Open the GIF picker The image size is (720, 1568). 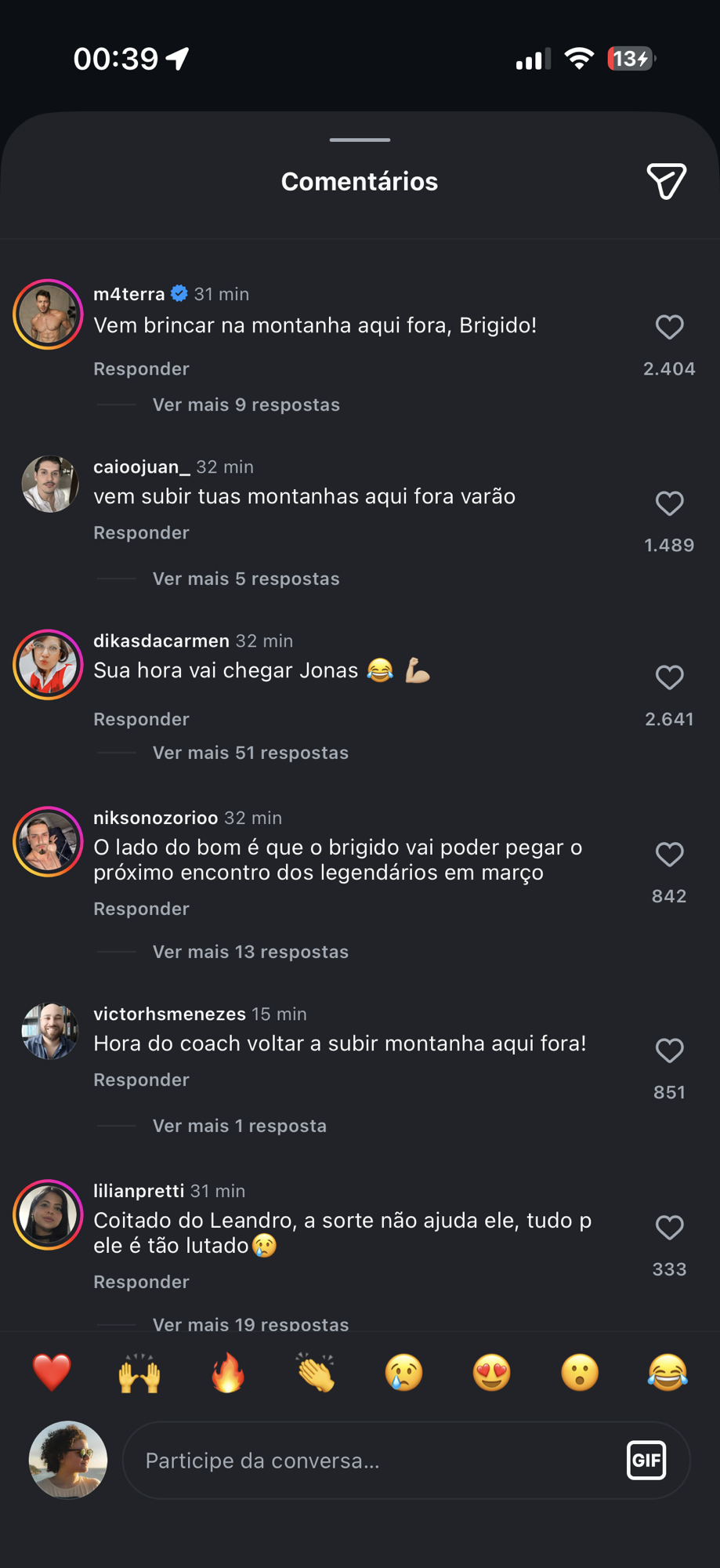[646, 1460]
